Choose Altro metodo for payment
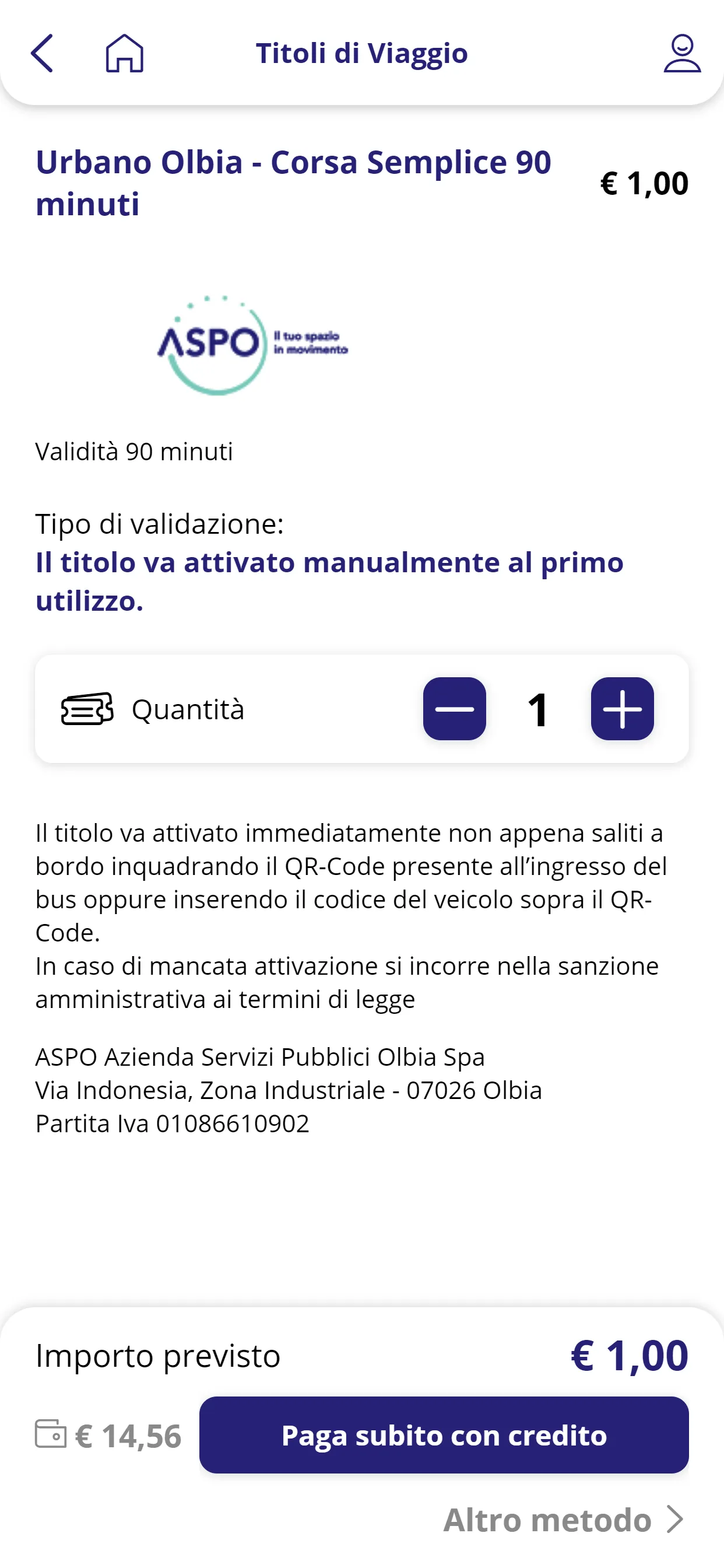 pos(563,1520)
